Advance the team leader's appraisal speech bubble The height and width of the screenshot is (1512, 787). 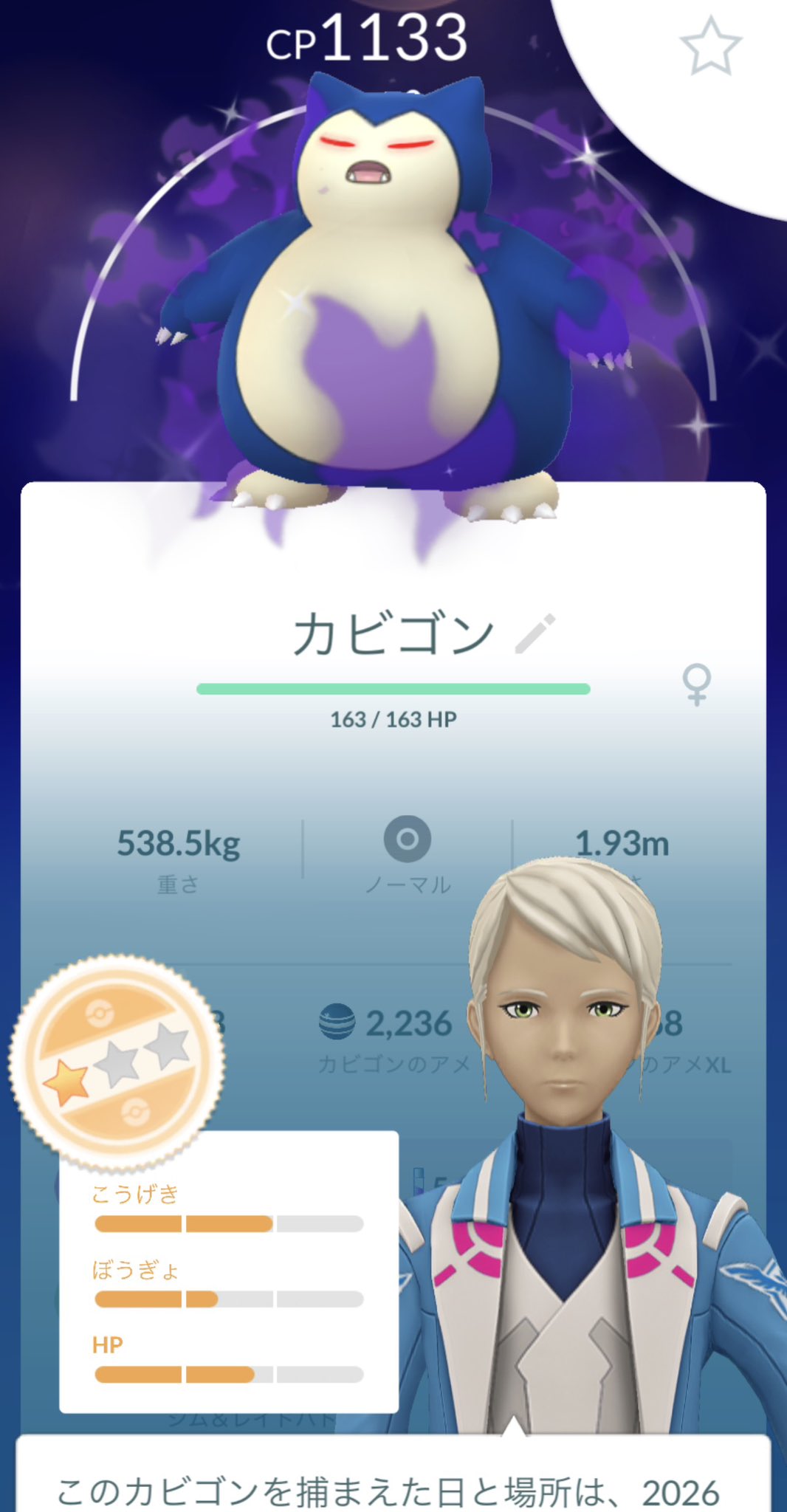point(393,1477)
